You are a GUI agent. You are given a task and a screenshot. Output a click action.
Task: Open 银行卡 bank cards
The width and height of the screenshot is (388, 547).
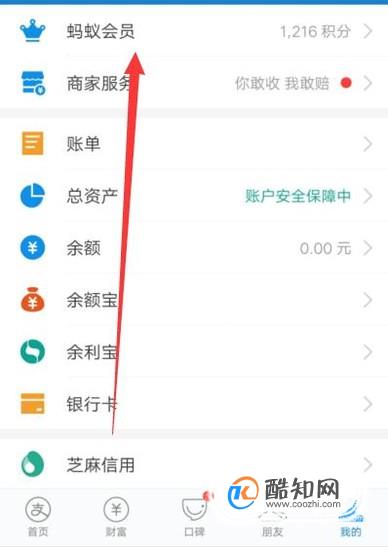click(x=194, y=404)
